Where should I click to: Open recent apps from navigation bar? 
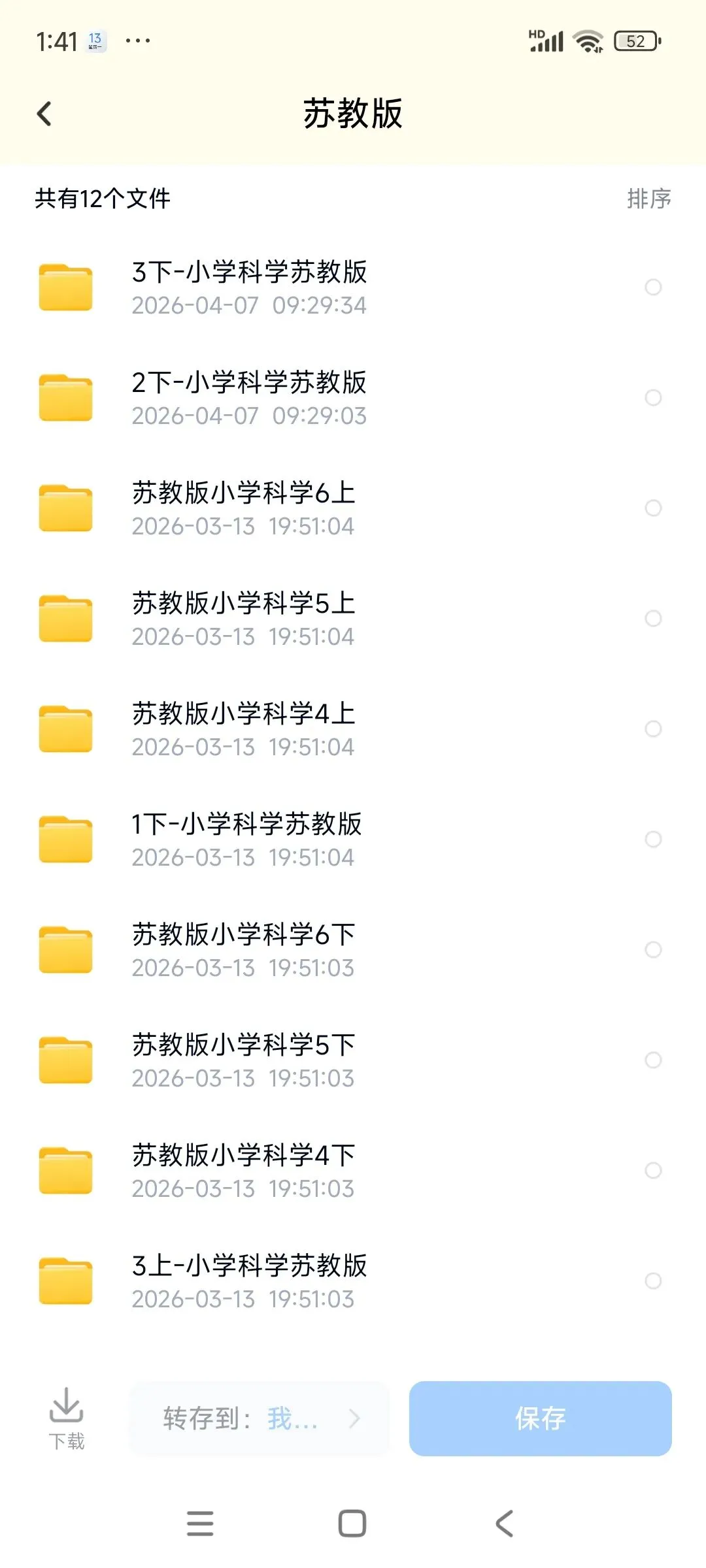pyautogui.click(x=200, y=1524)
